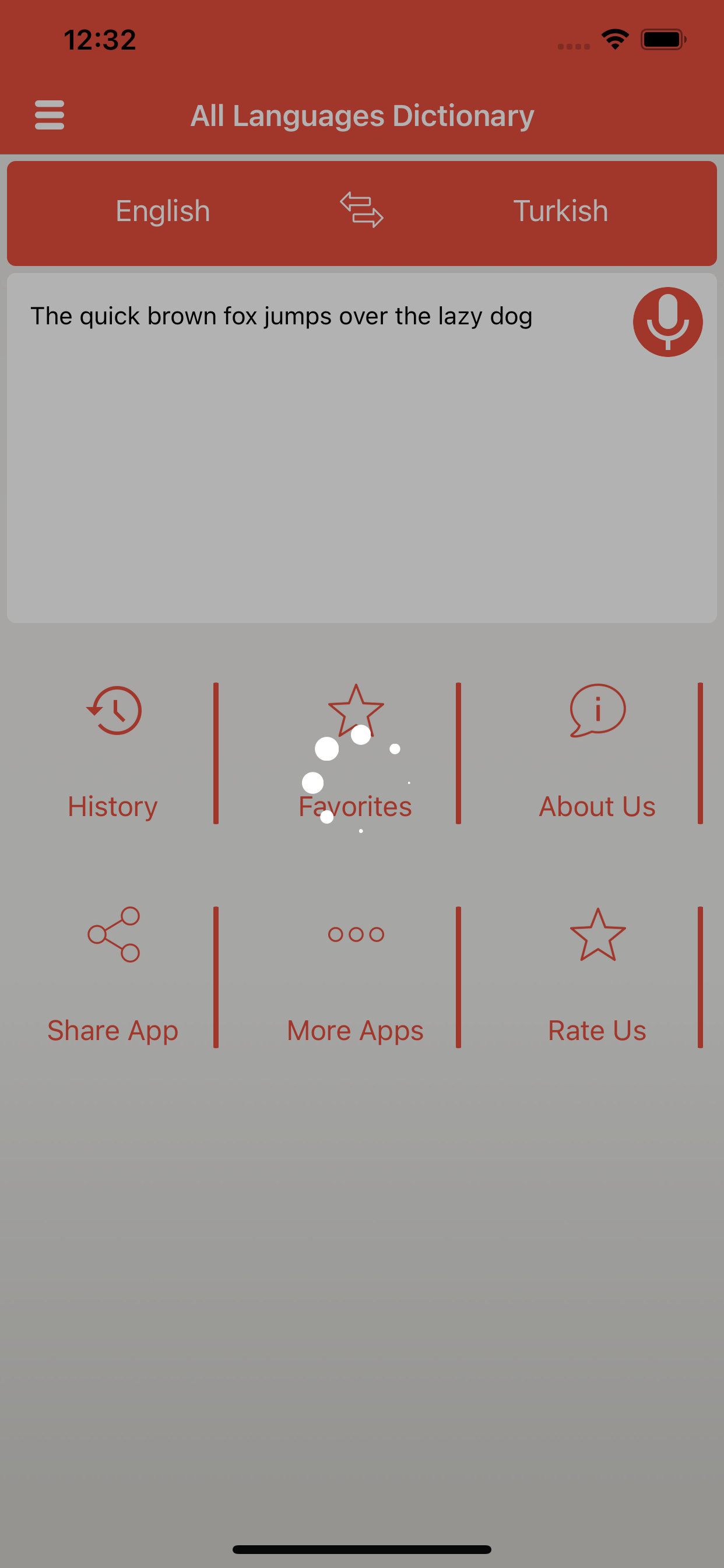Open More Apps via three dots icon
The width and height of the screenshot is (724, 1568).
click(x=354, y=933)
